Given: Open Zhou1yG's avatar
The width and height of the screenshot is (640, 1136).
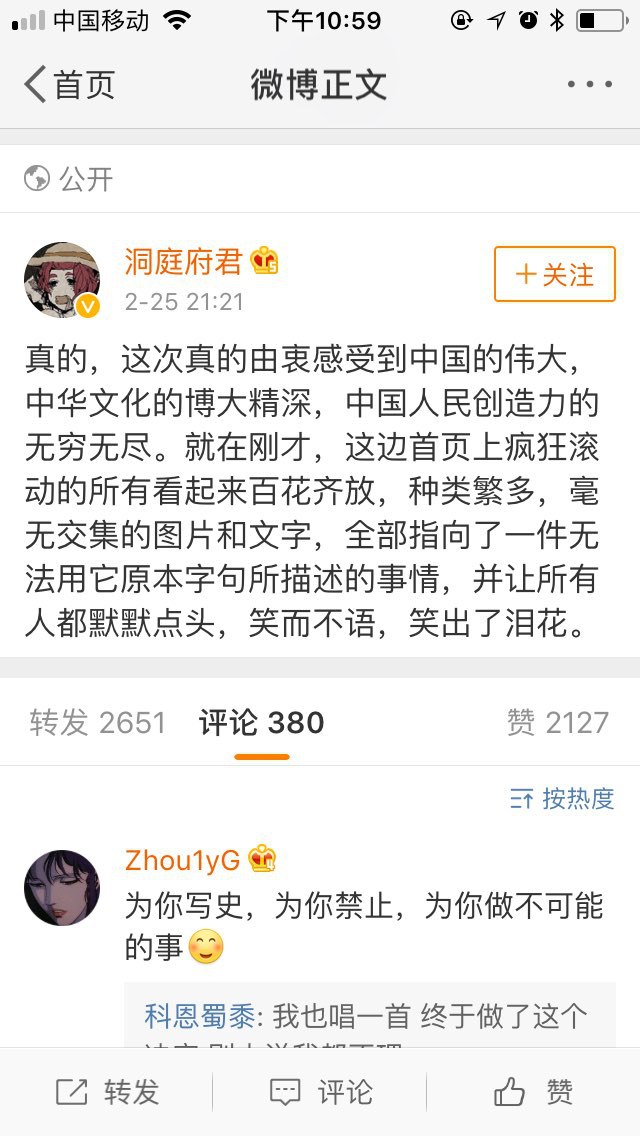Looking at the screenshot, I should pyautogui.click(x=62, y=887).
